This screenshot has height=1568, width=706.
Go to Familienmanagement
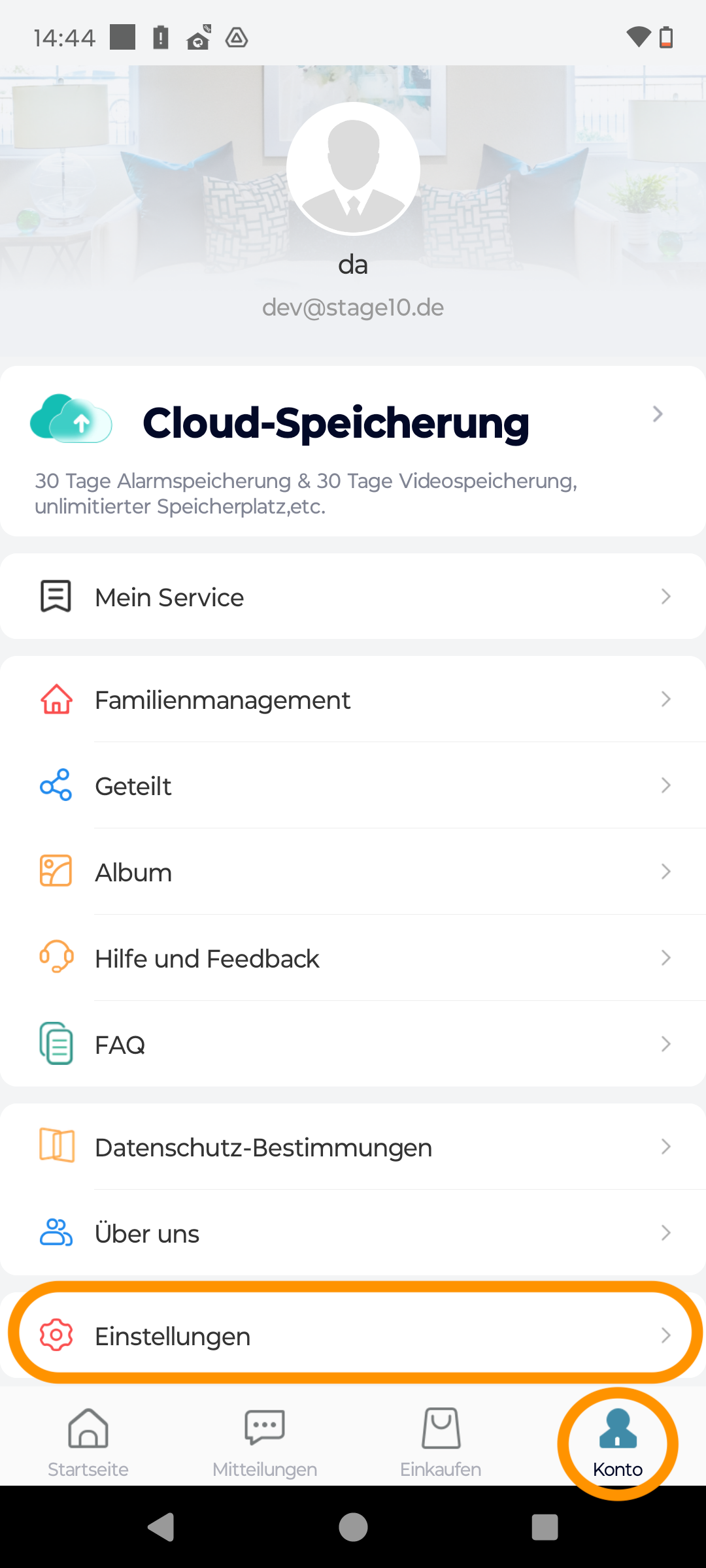(353, 700)
